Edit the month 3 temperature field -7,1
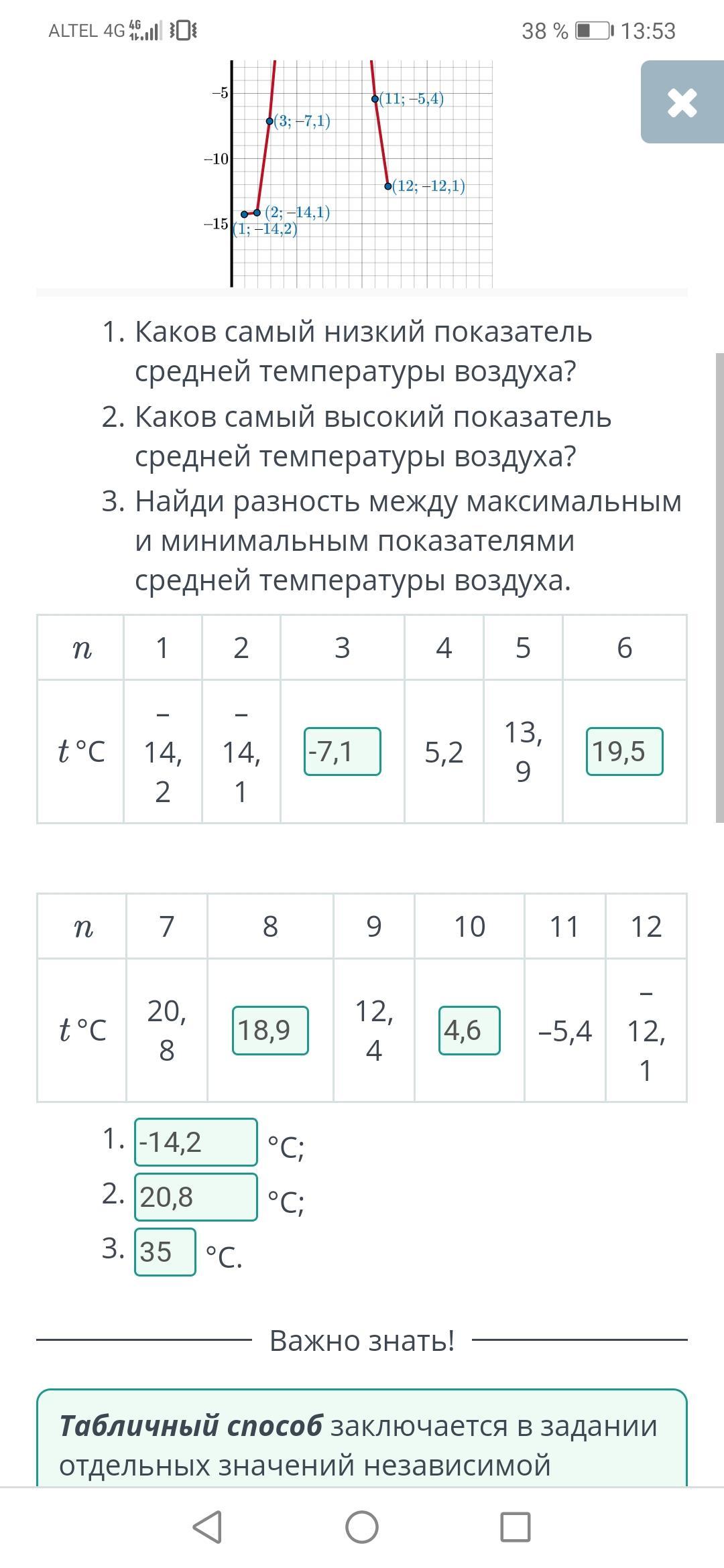Screen dimensions: 724x1568 click(343, 751)
